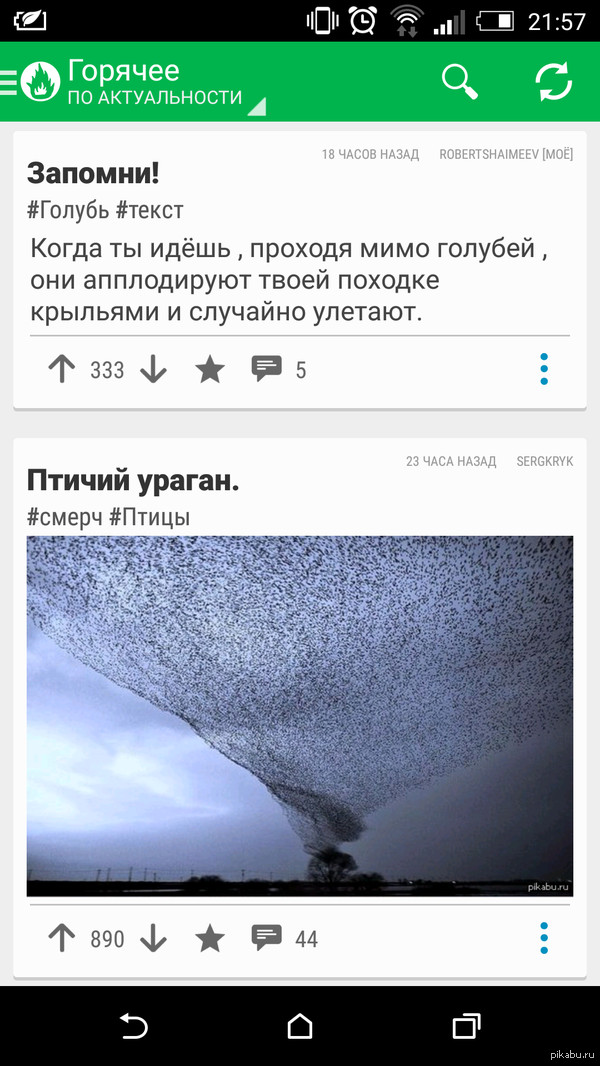Downvote the Запомни! post
600x1066 pixels.
coord(153,370)
